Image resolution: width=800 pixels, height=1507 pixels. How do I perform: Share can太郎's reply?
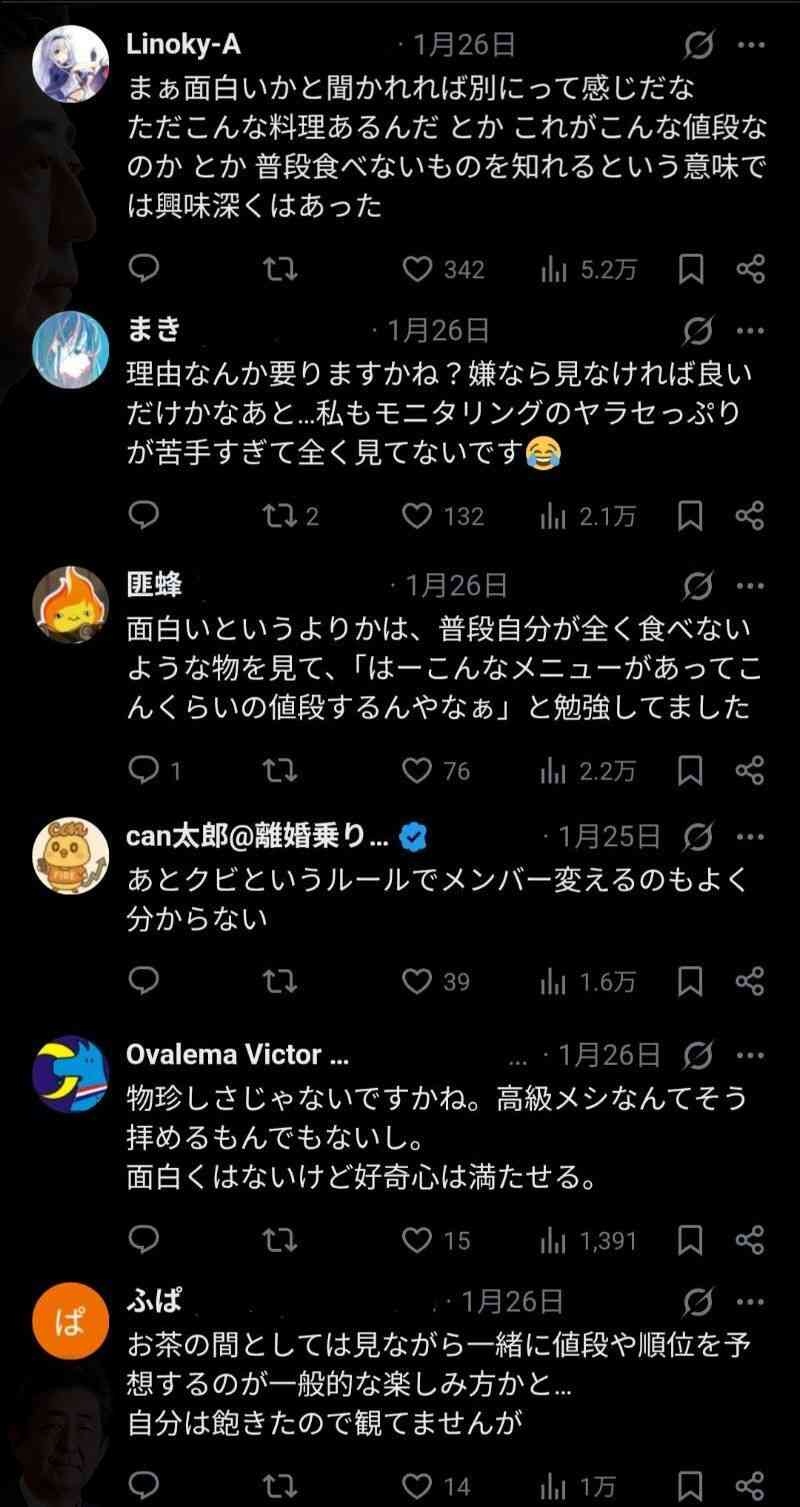click(x=750, y=983)
